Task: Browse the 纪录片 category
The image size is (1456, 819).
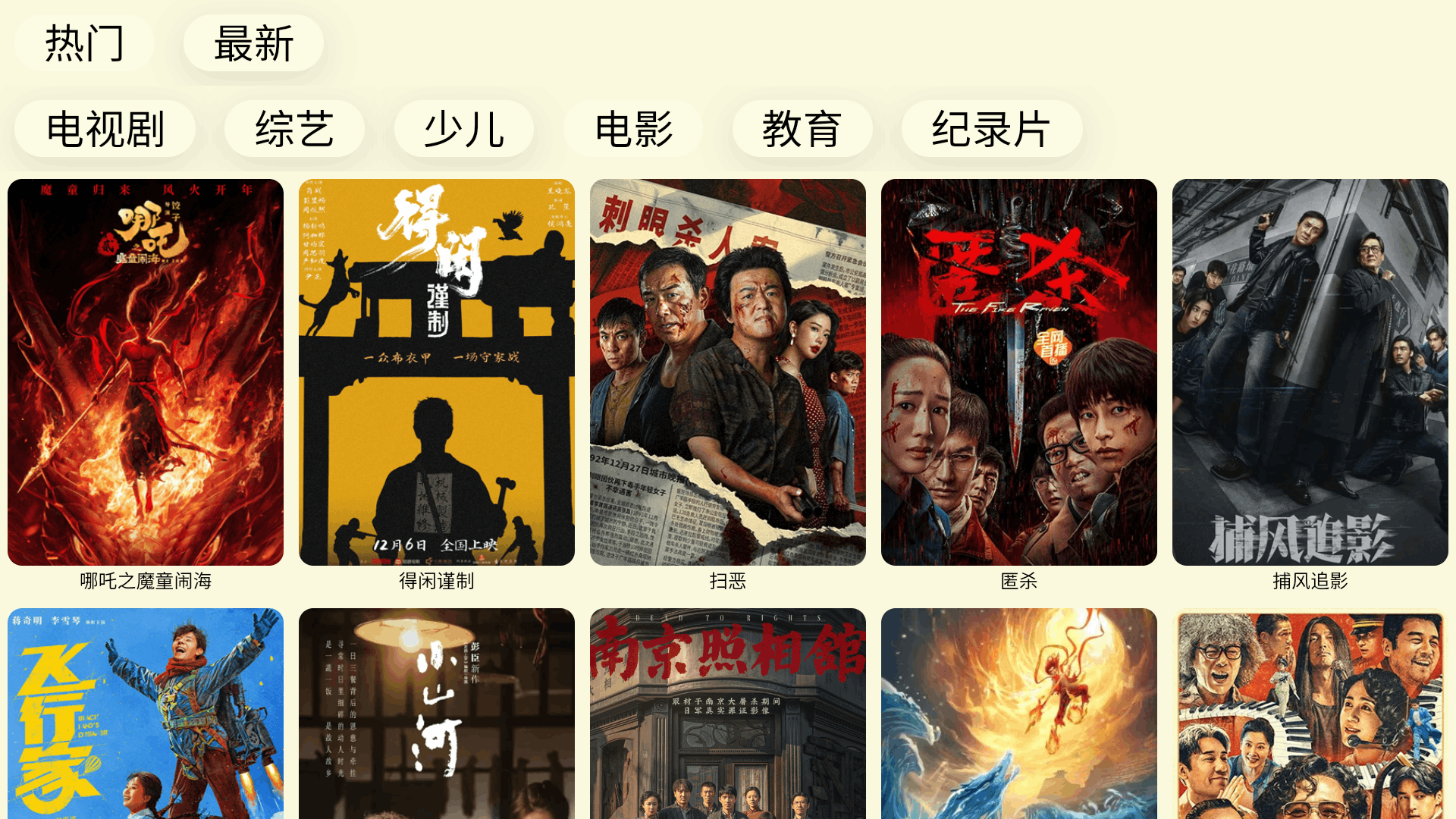Action: (991, 129)
